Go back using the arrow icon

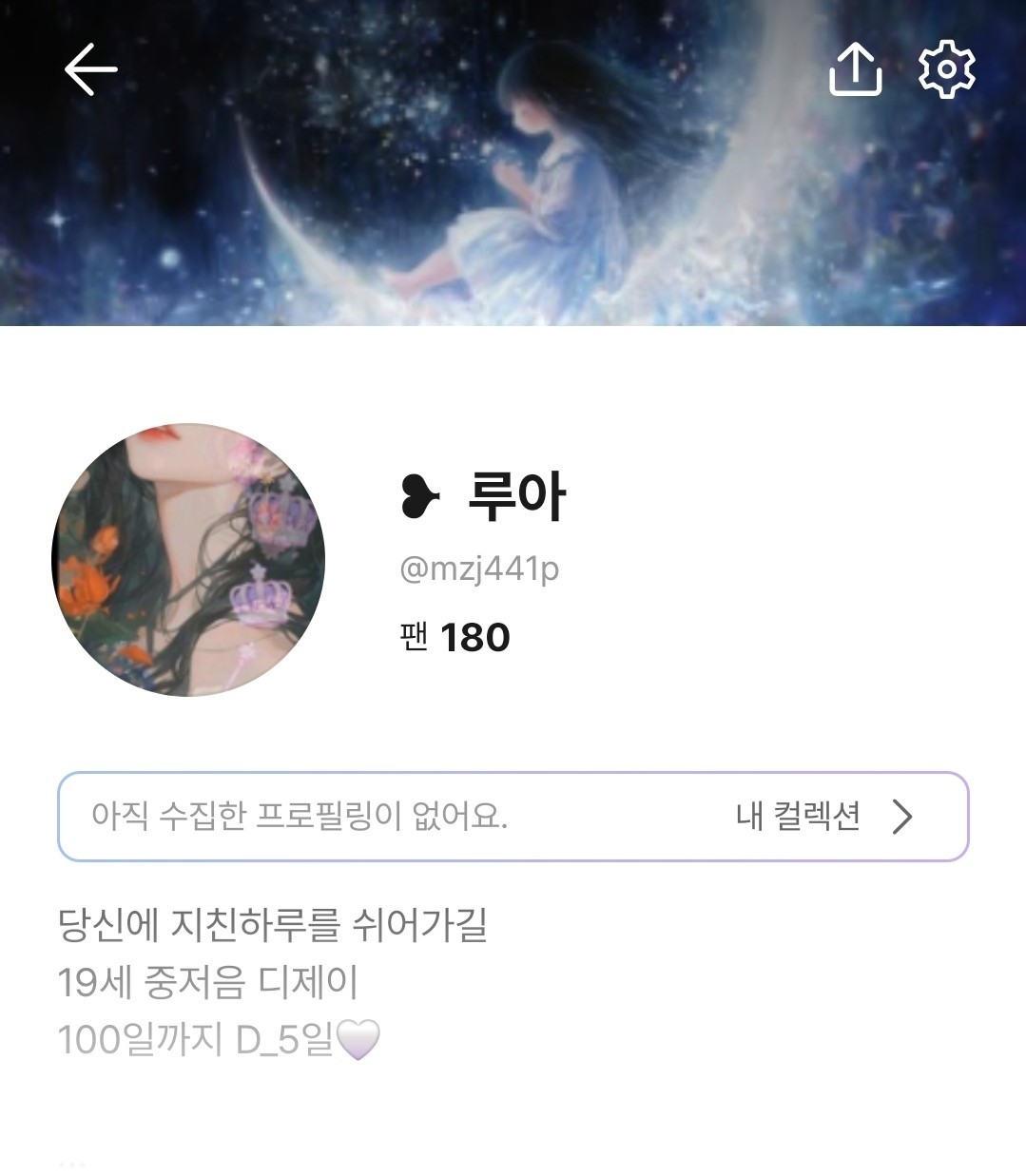click(90, 69)
